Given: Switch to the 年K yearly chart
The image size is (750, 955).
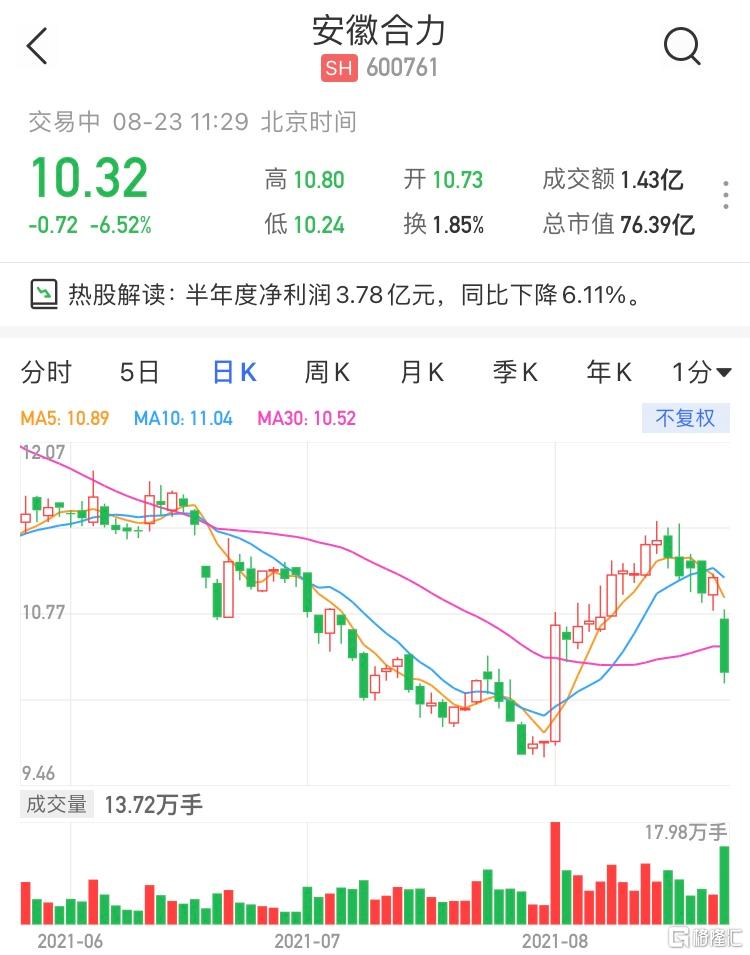Looking at the screenshot, I should coord(609,373).
